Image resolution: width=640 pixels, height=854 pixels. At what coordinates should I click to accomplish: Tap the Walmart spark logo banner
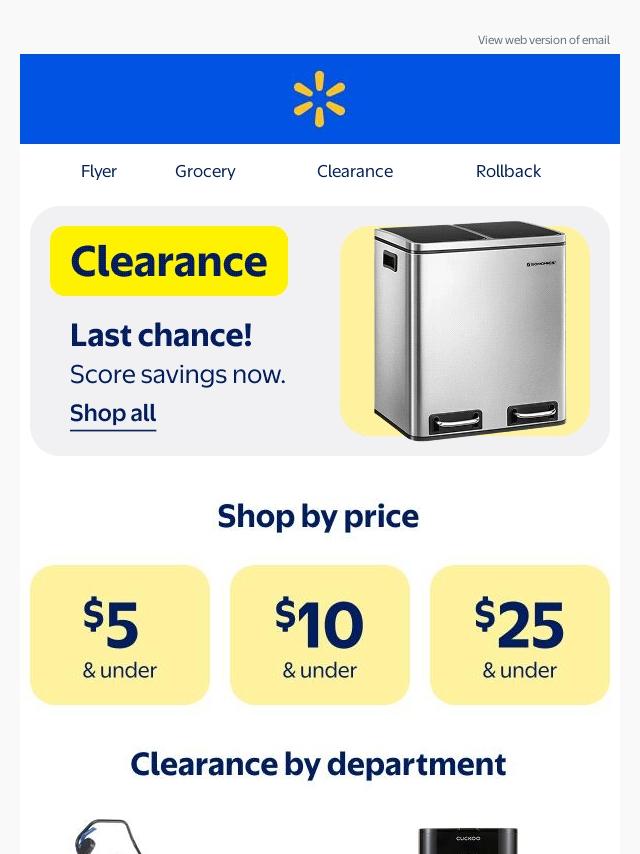point(320,99)
